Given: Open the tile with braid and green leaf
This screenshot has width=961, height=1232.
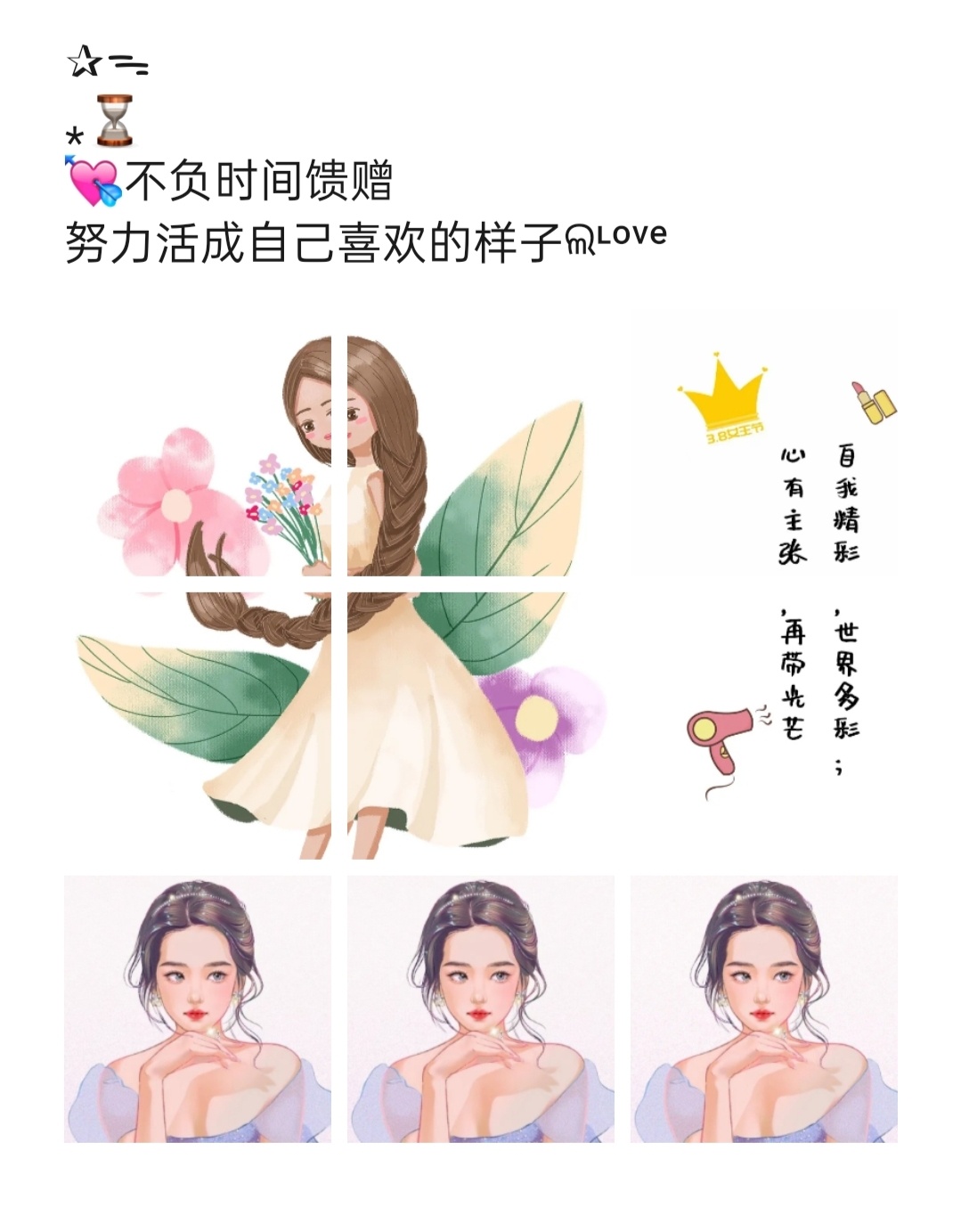Looking at the screenshot, I should point(481,444).
